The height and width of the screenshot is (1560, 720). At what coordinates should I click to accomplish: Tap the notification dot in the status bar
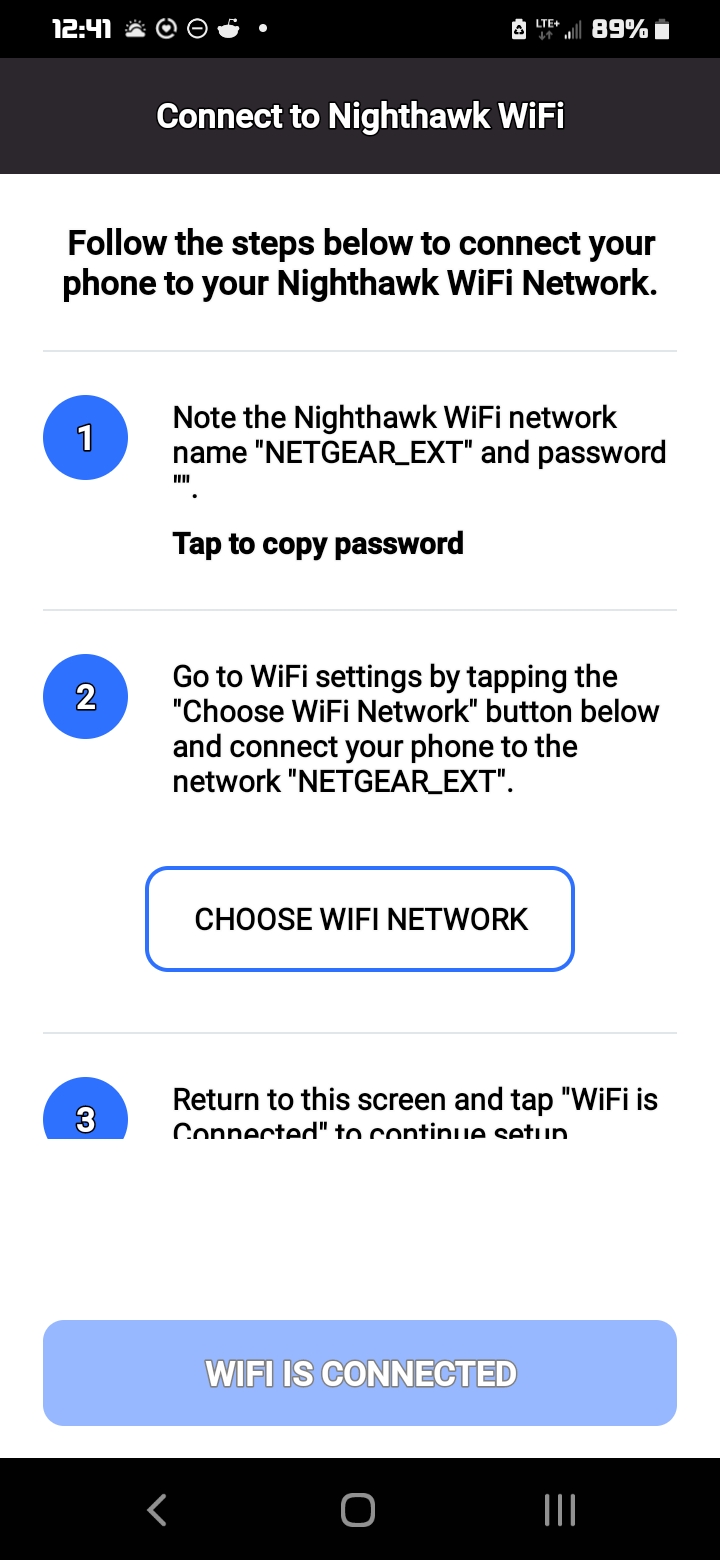[x=262, y=28]
